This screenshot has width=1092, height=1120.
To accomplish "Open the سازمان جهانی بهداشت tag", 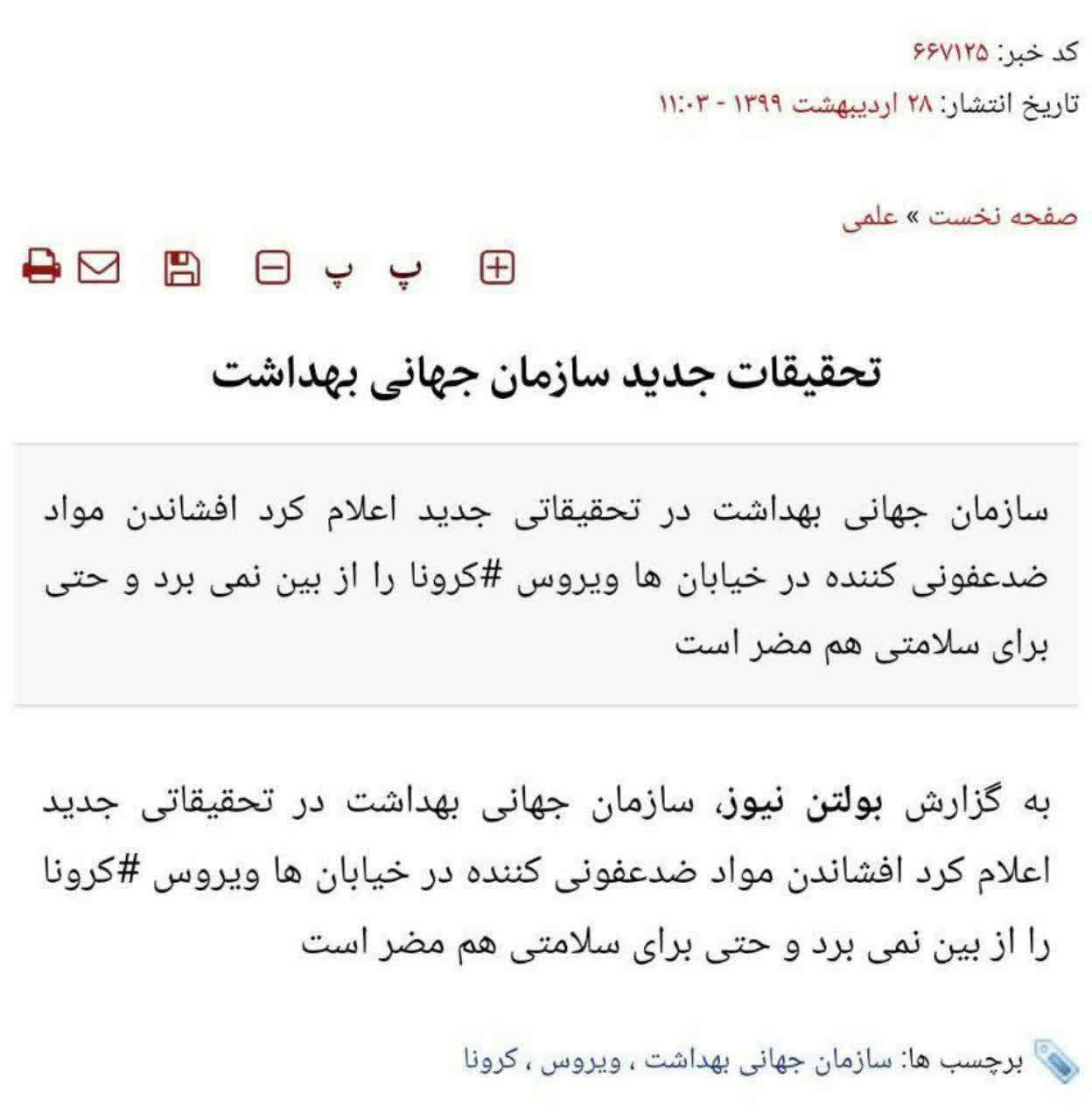I will pyautogui.click(x=768, y=1060).
